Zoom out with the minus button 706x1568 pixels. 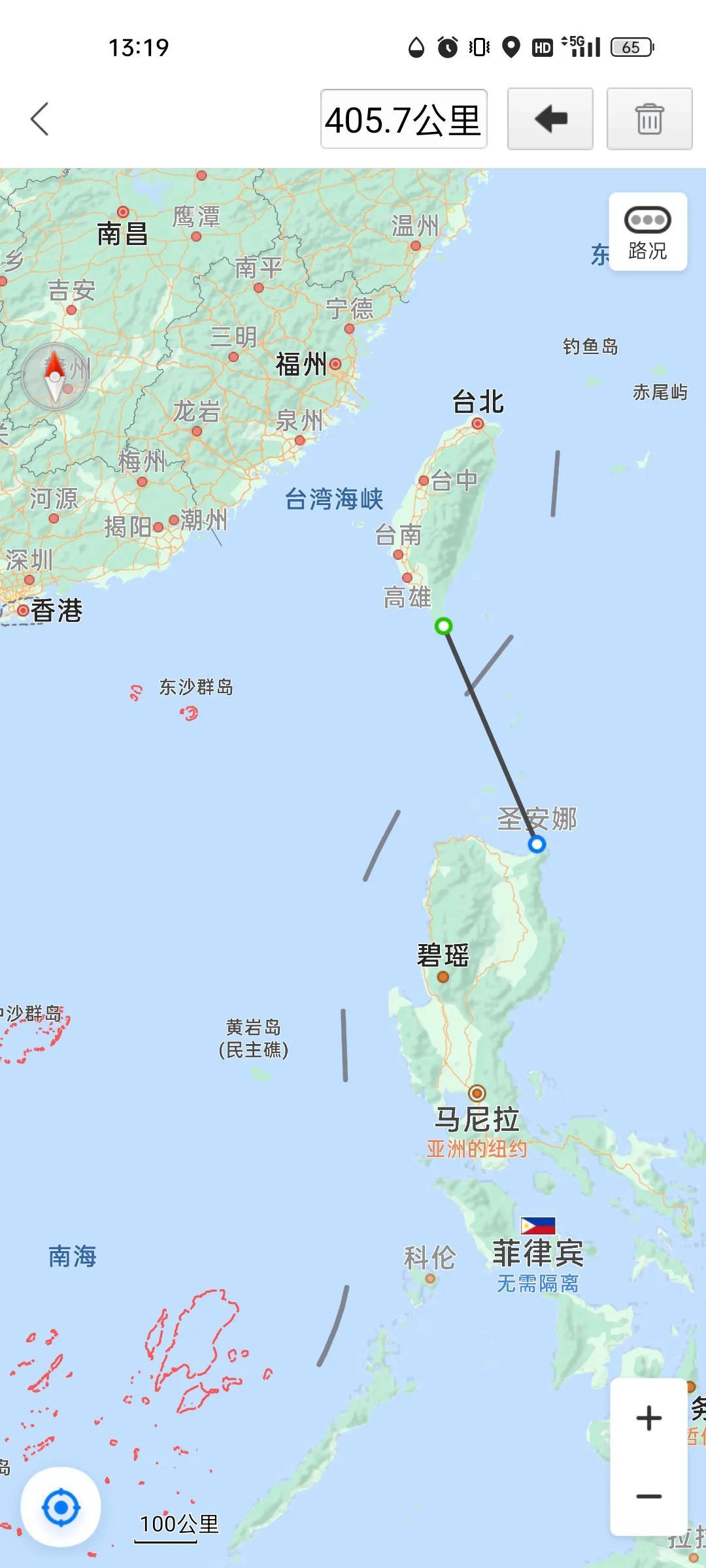pyautogui.click(x=648, y=1496)
